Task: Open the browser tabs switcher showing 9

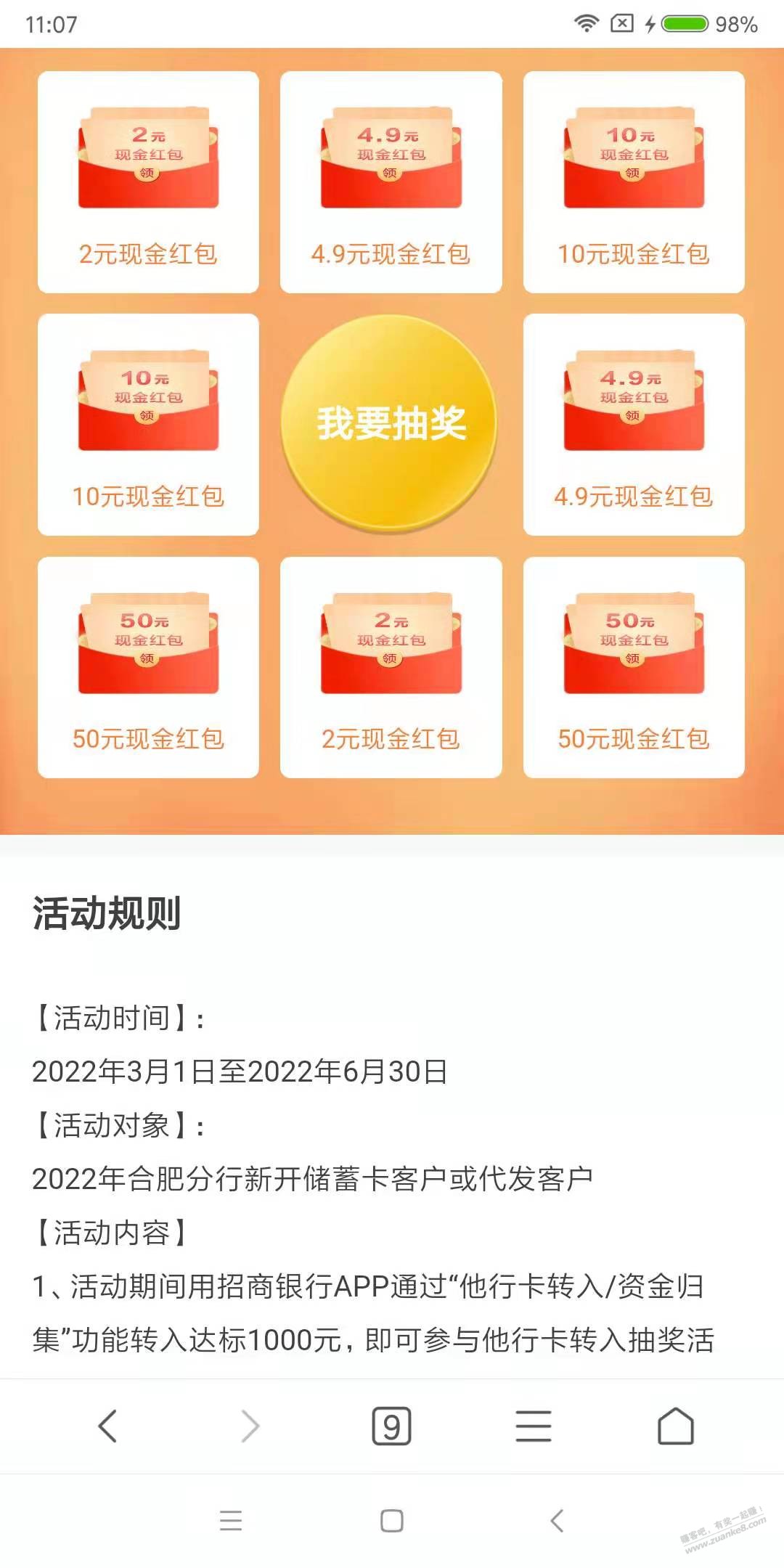Action: click(391, 1426)
